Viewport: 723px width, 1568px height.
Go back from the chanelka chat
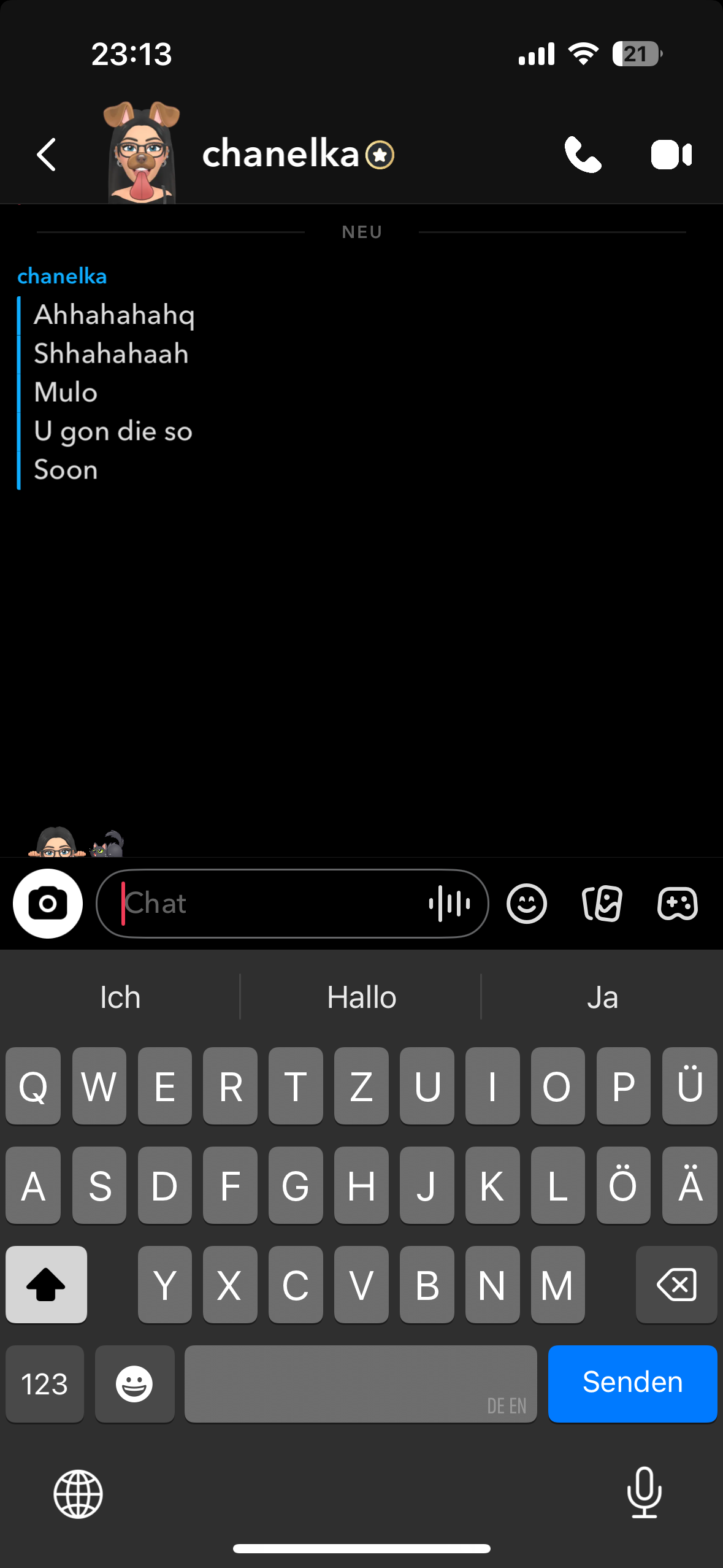pos(47,154)
